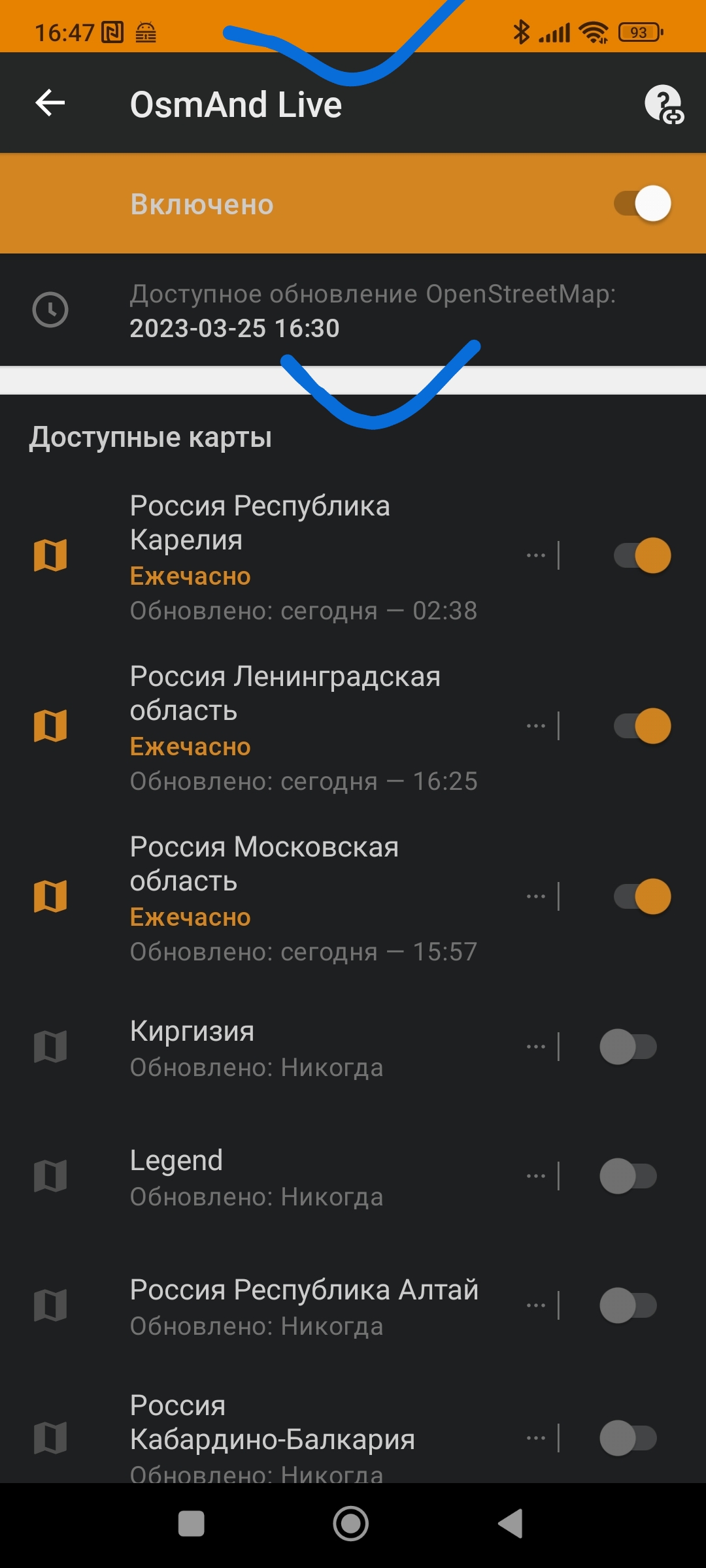Click the map icon next to Россия Республика Алтай
Screen dimensions: 706x1568
tap(52, 1305)
